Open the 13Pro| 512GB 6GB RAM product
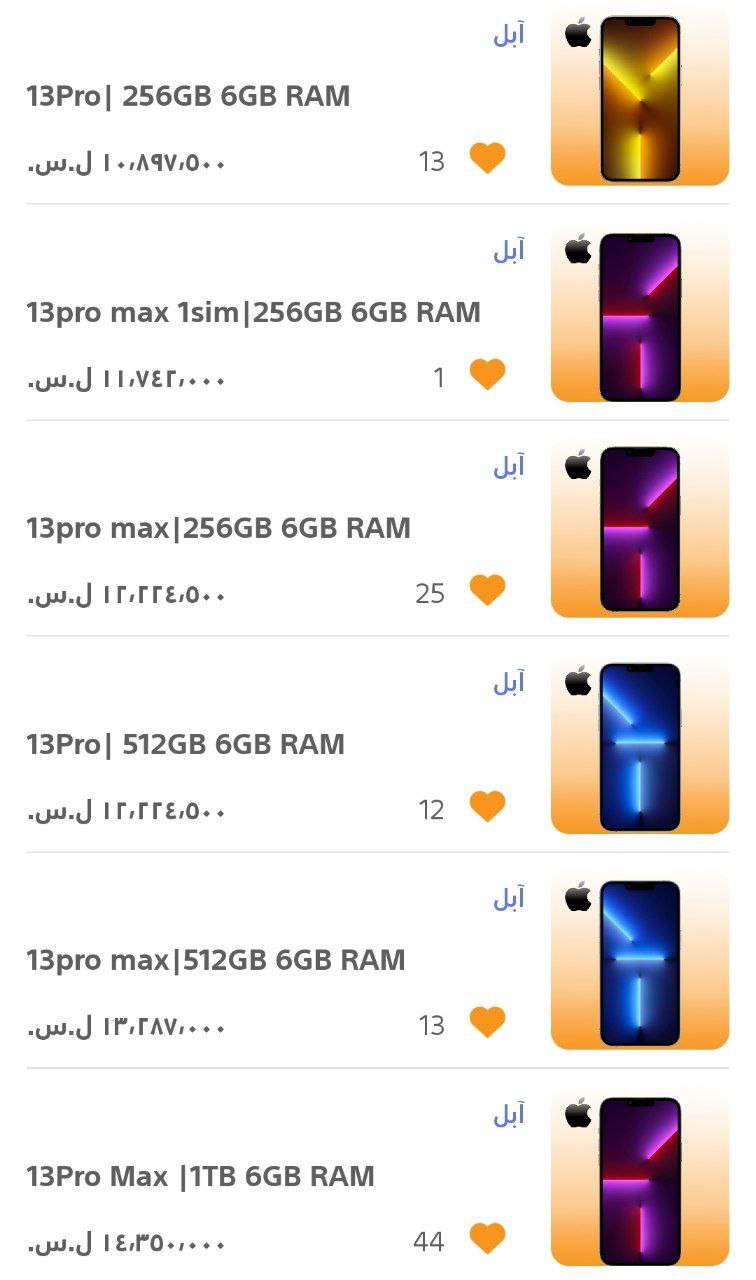 point(185,745)
